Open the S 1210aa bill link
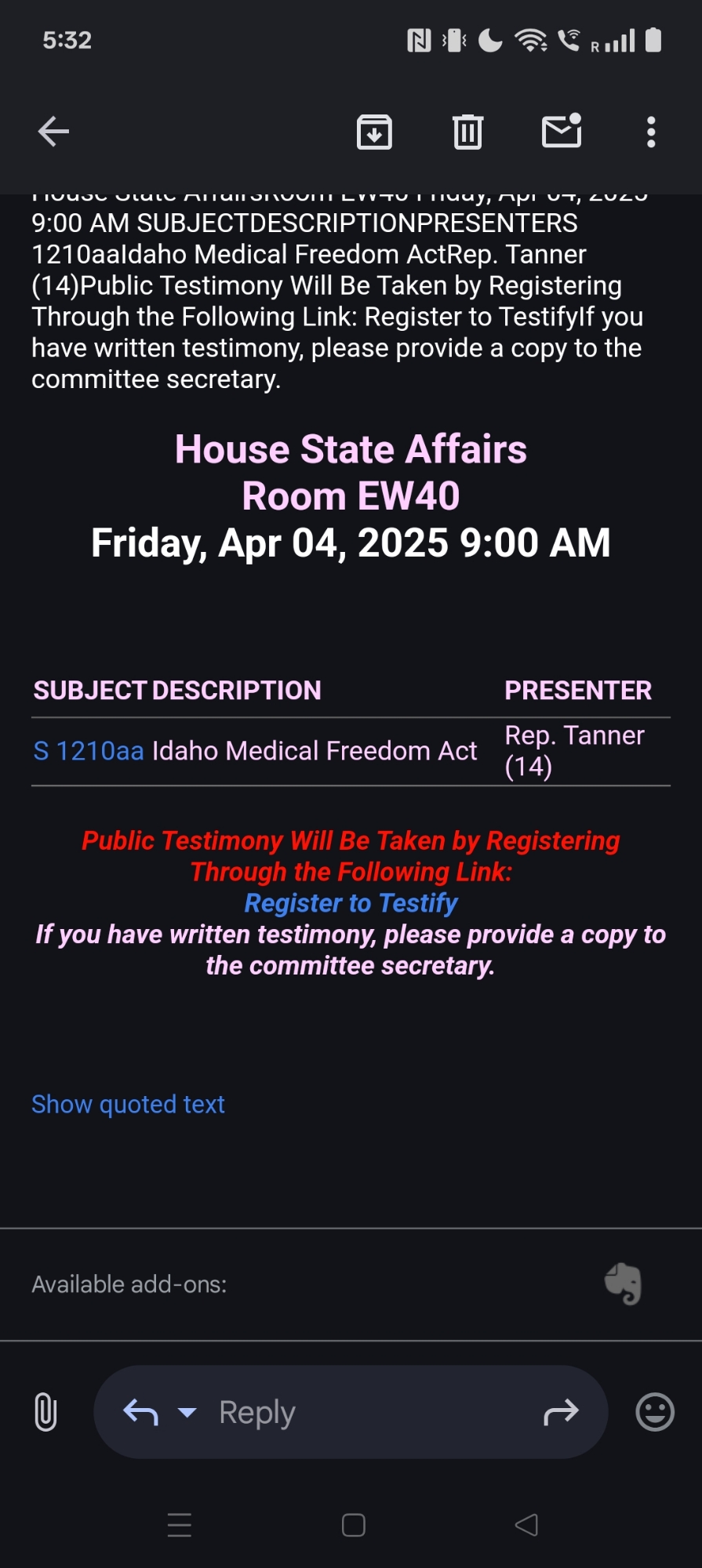 pos(89,751)
